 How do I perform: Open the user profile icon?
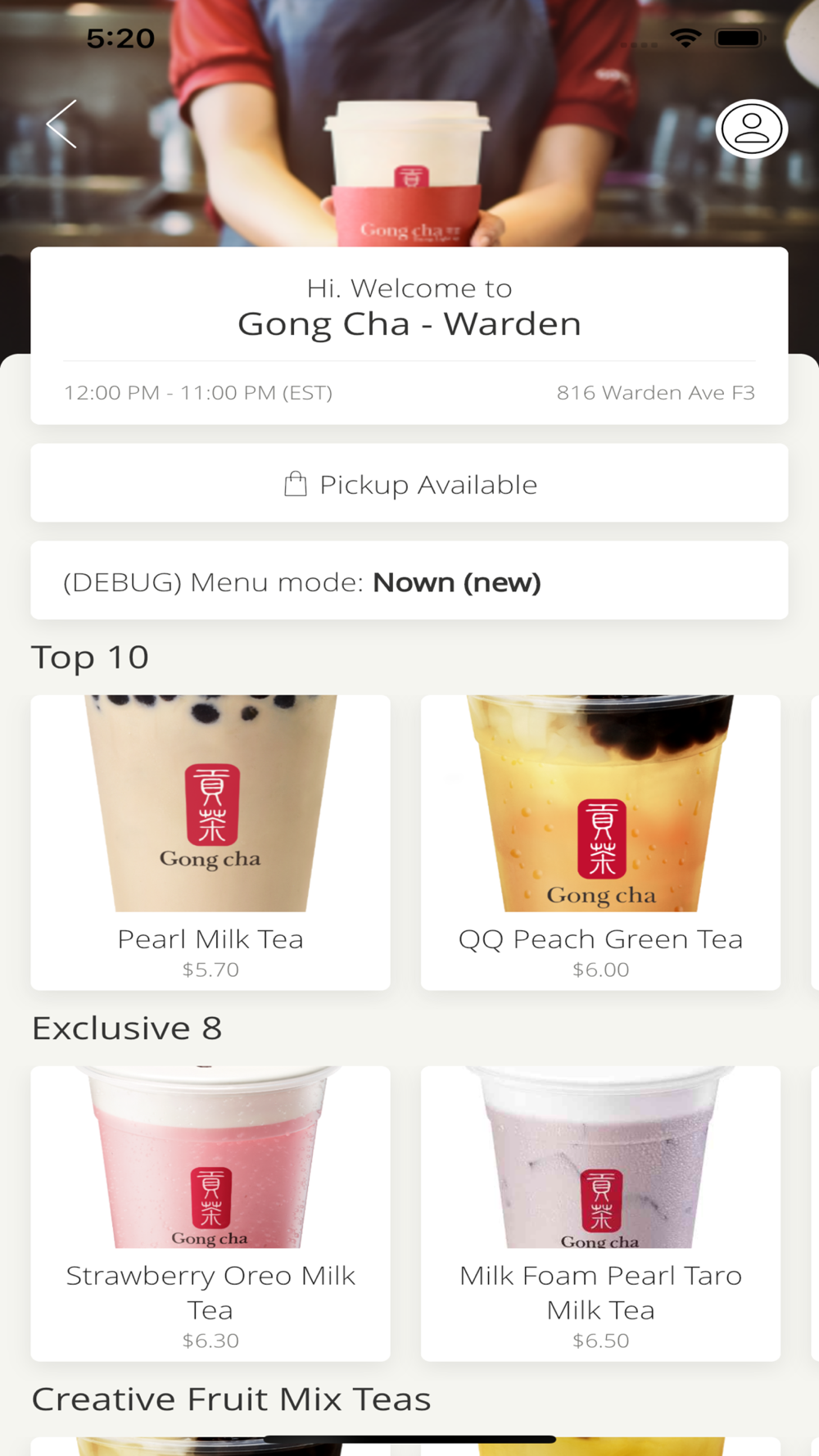click(752, 129)
